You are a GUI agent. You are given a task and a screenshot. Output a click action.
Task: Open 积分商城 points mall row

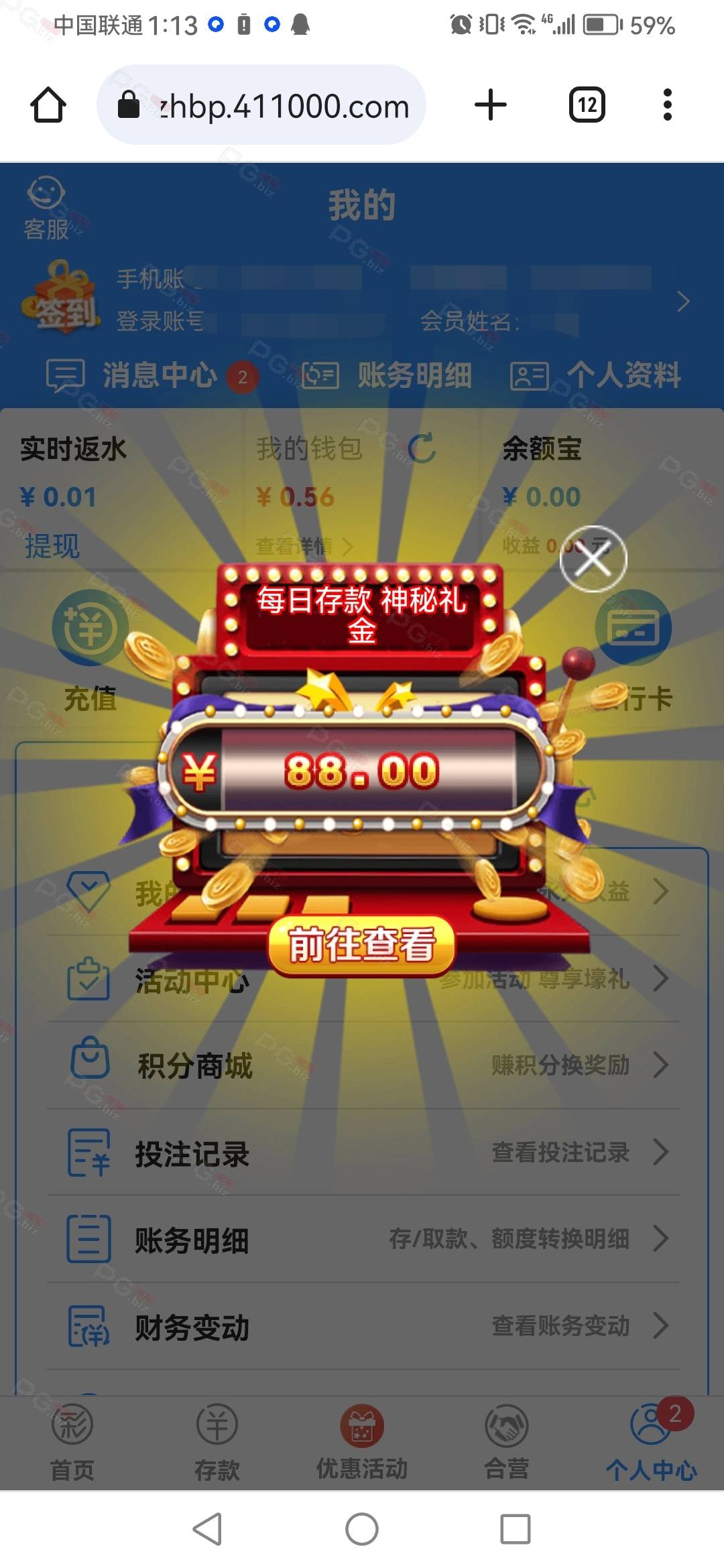(x=363, y=1065)
